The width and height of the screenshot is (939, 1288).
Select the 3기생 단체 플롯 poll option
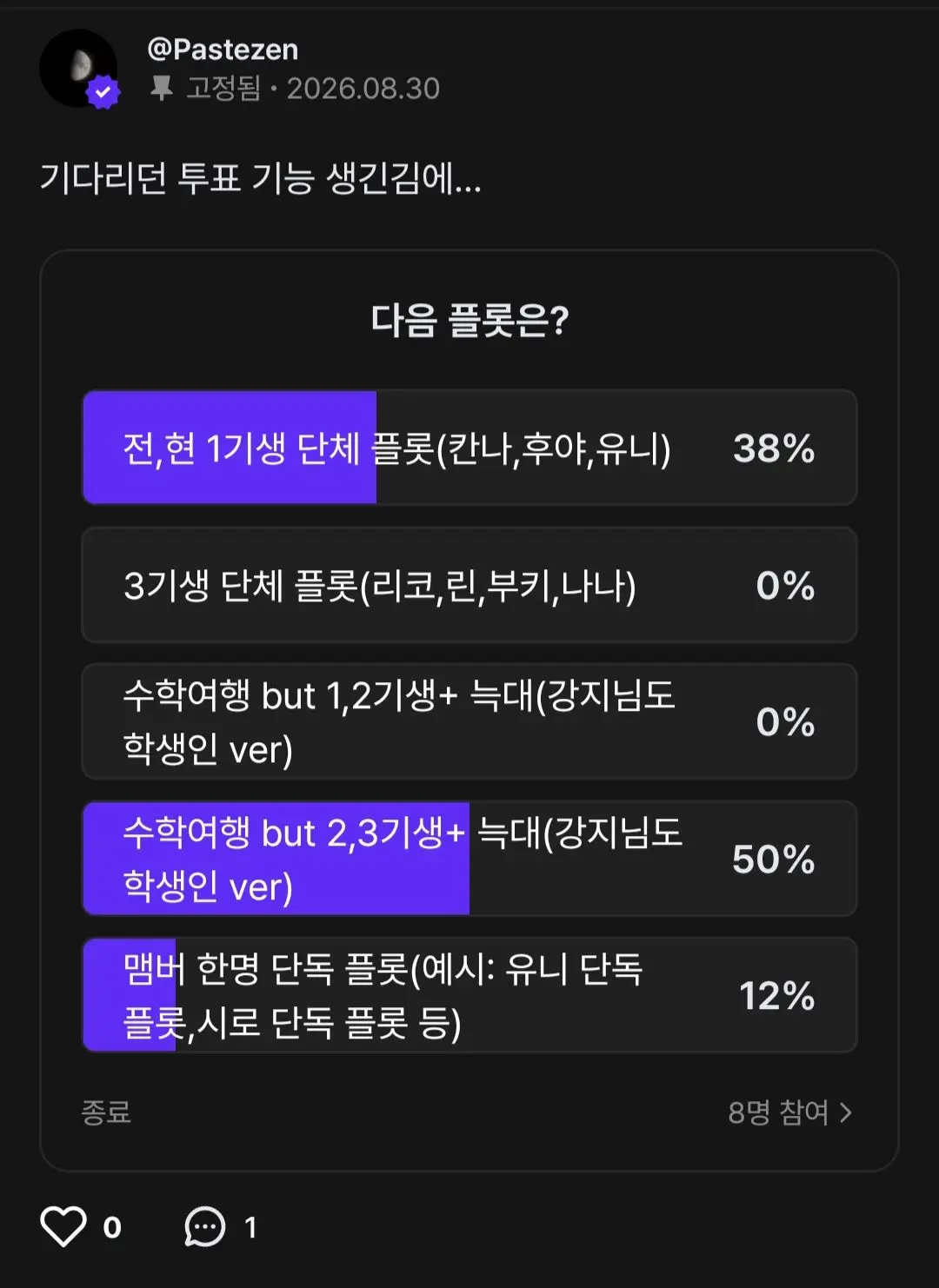(x=469, y=585)
